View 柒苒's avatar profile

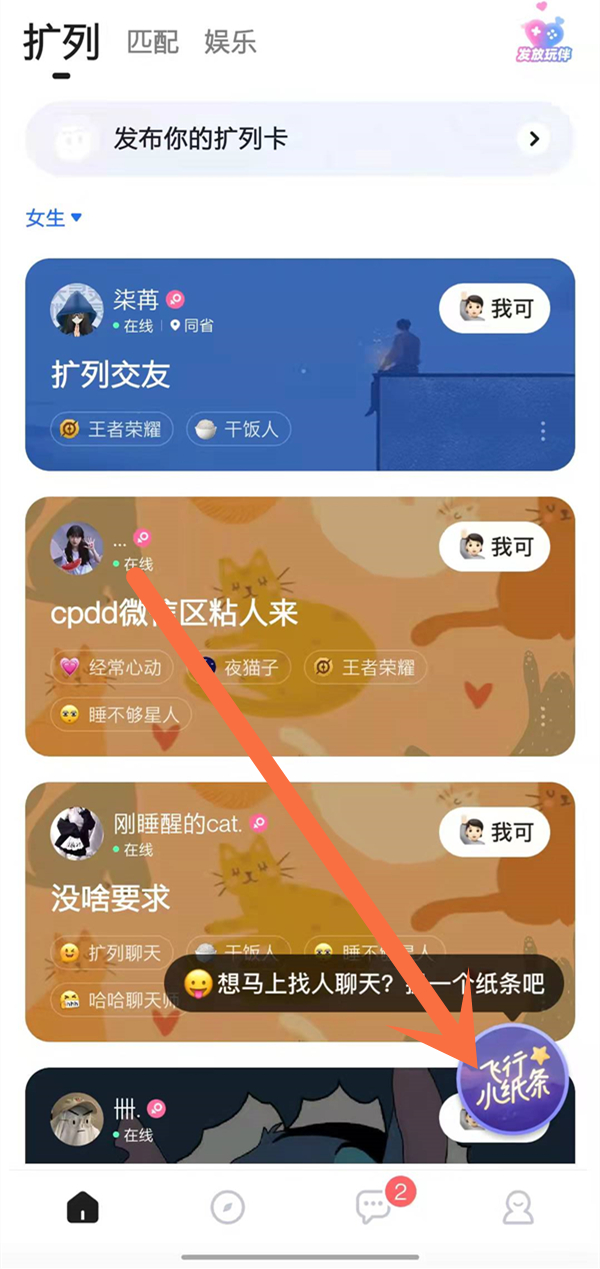pos(77,310)
